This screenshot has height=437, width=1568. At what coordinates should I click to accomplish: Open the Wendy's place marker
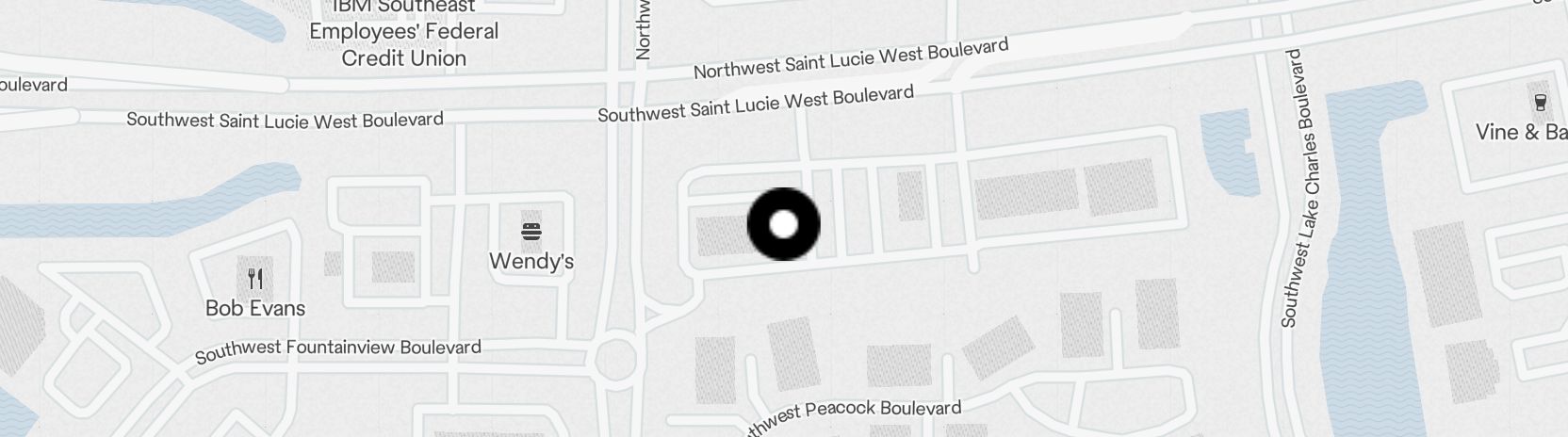click(531, 231)
